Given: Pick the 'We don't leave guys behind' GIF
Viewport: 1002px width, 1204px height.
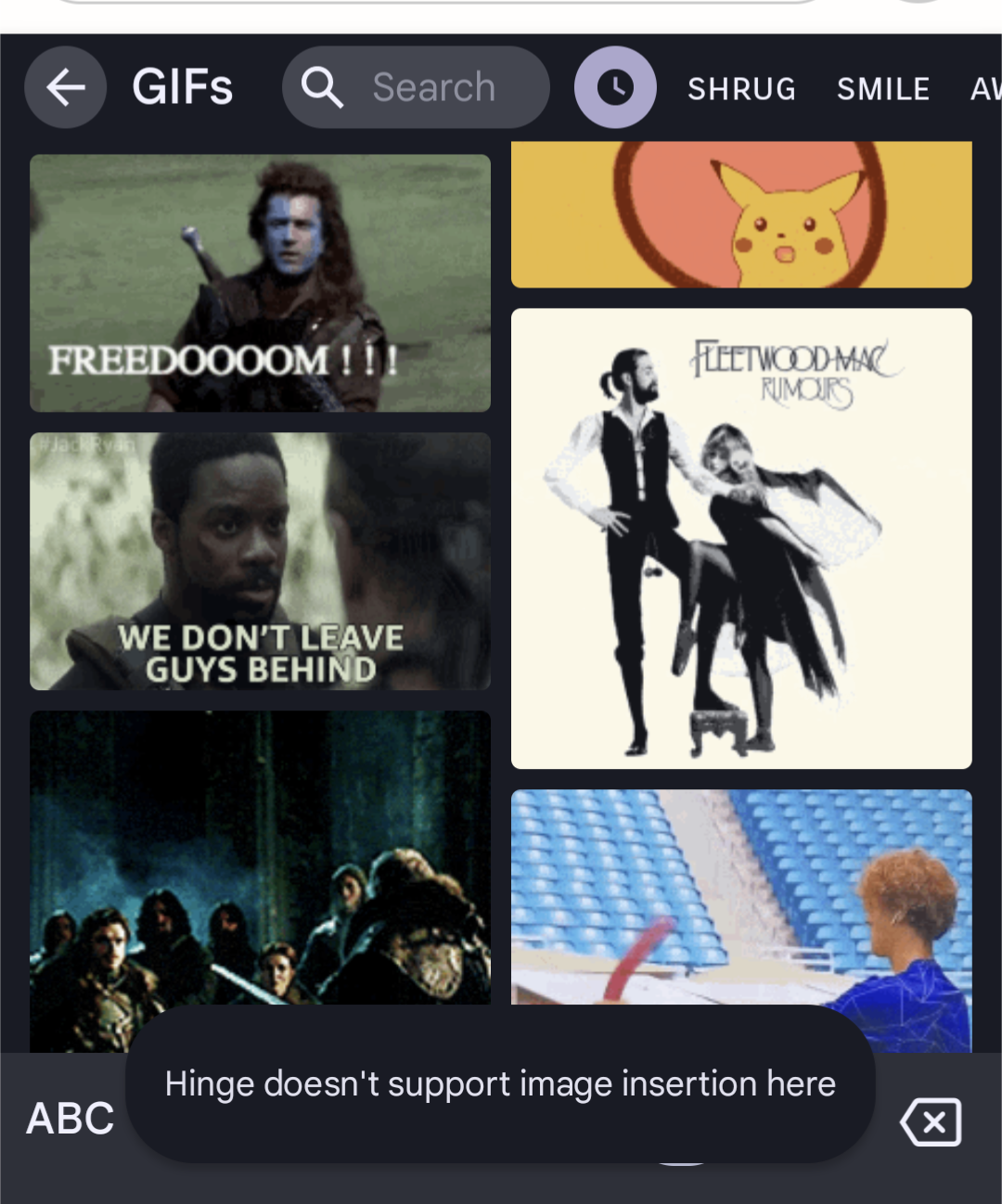Looking at the screenshot, I should [260, 561].
